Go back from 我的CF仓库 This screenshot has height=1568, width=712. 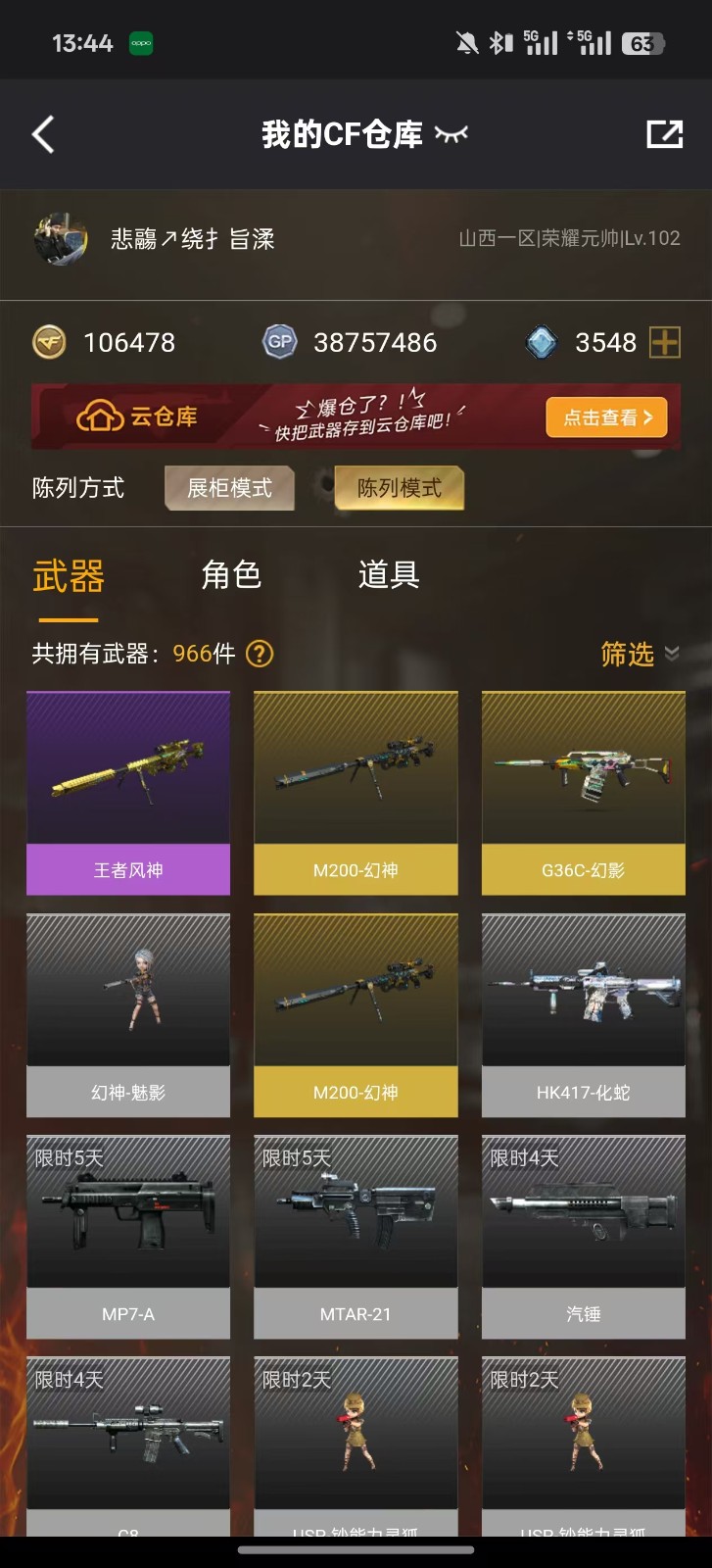(43, 134)
